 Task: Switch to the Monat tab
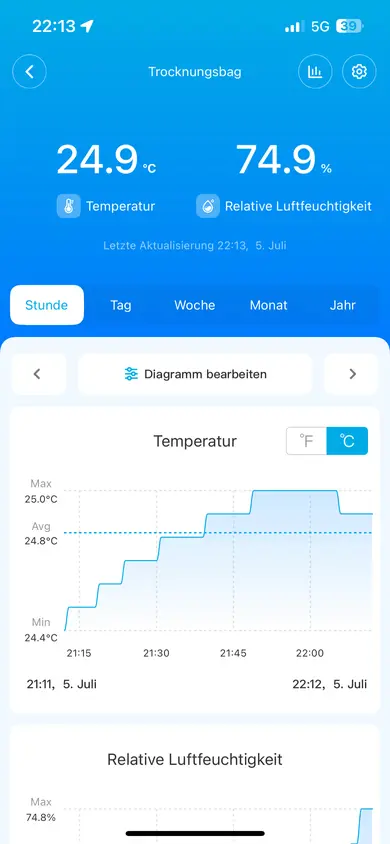point(268,305)
